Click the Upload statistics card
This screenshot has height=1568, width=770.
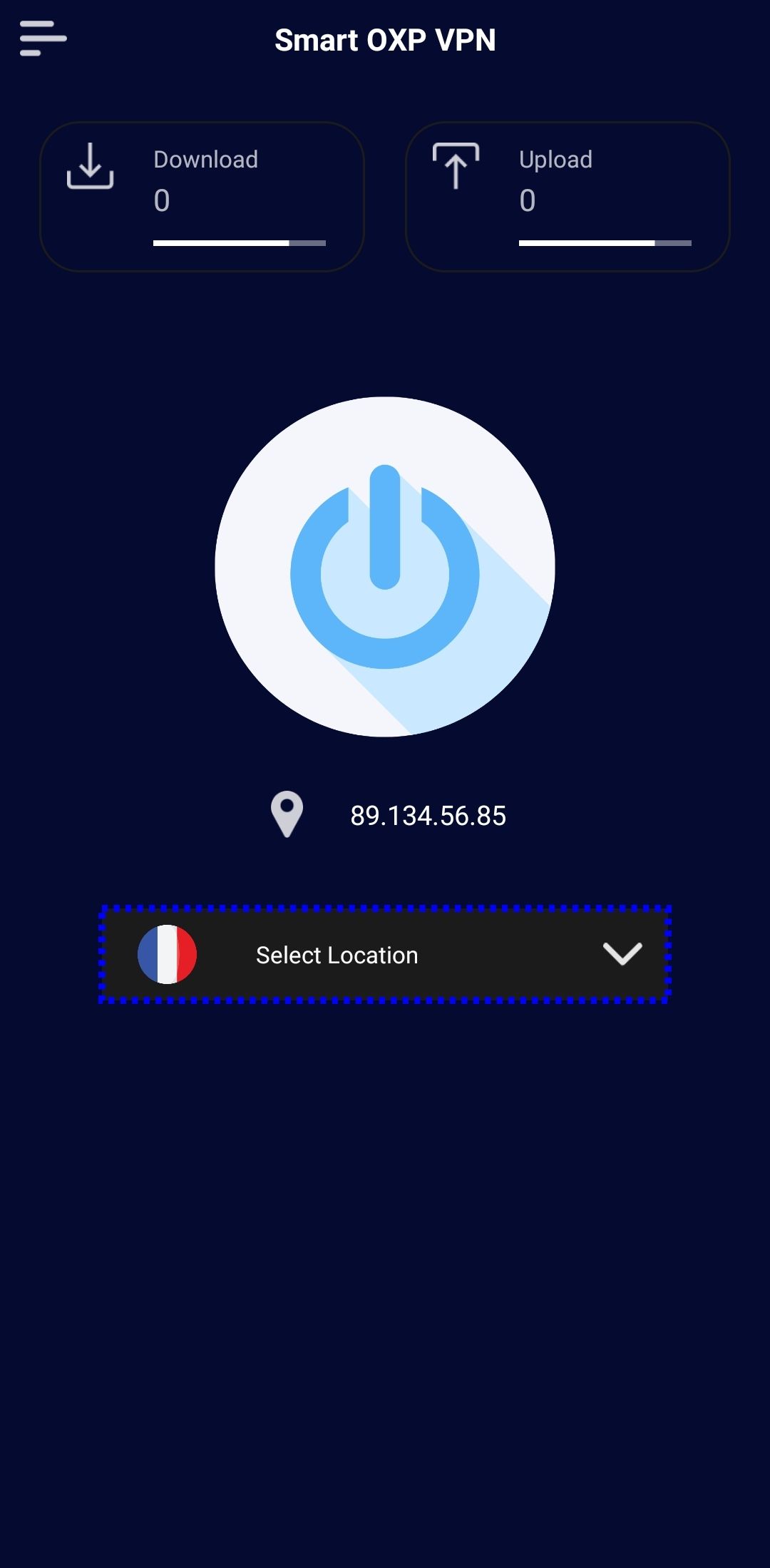(568, 196)
